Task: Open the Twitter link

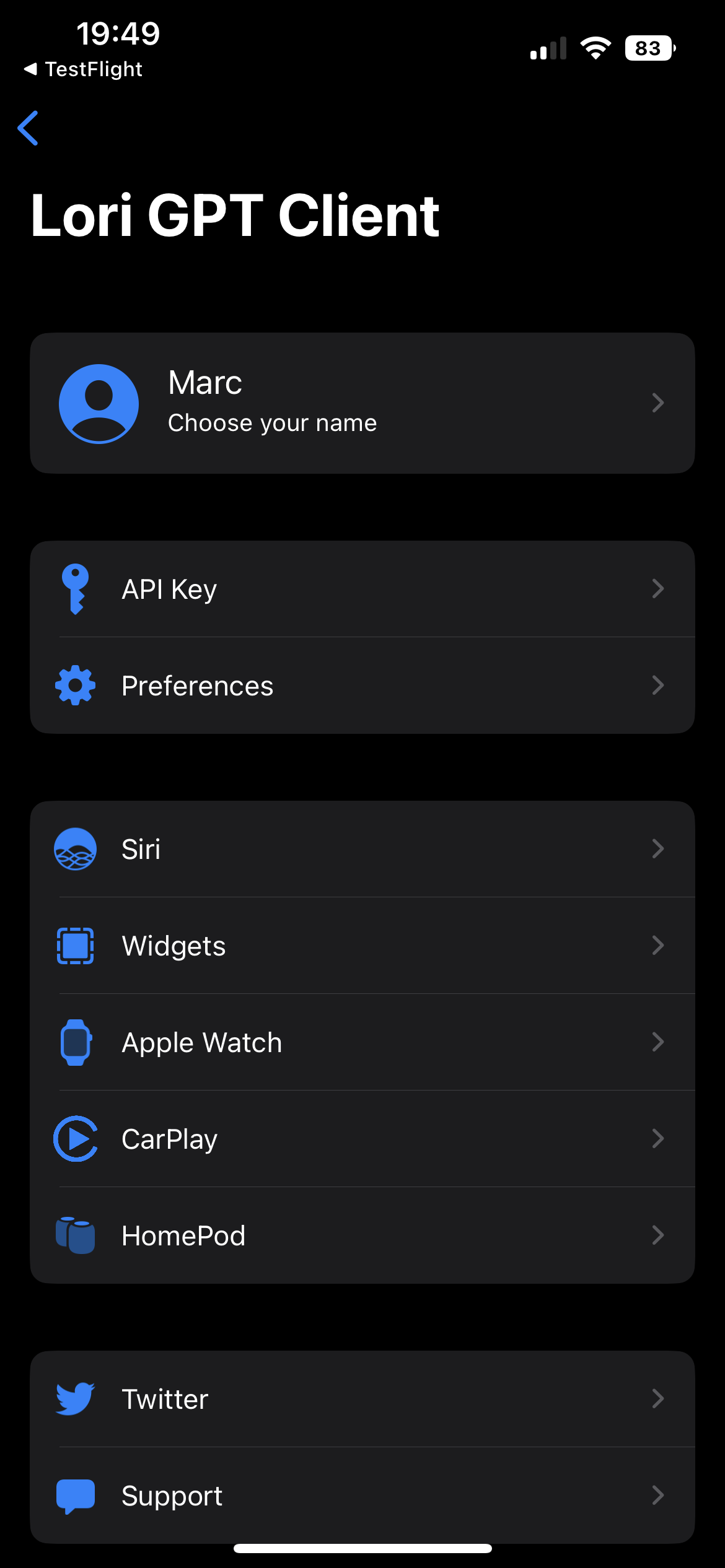Action: click(362, 1399)
